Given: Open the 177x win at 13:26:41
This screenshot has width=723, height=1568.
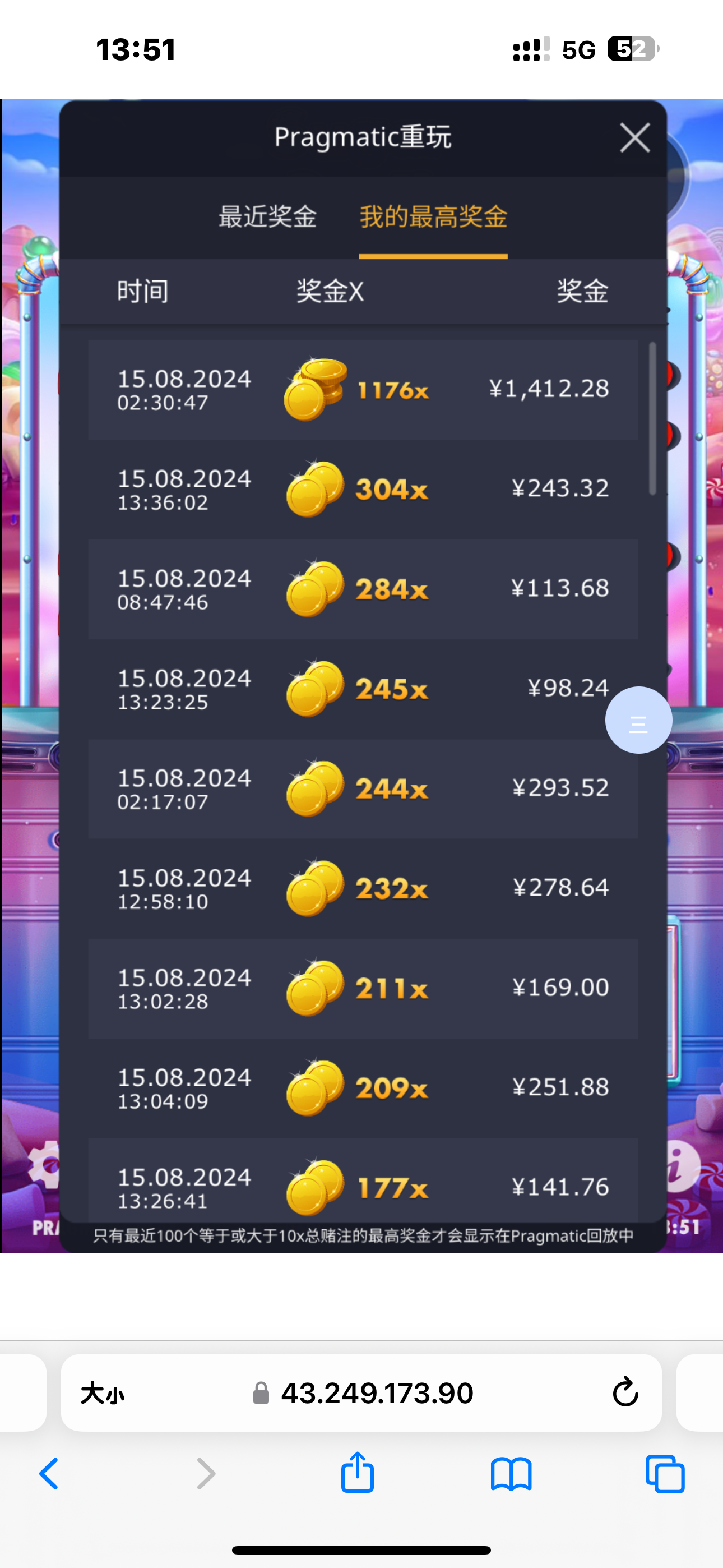Looking at the screenshot, I should point(363,1184).
